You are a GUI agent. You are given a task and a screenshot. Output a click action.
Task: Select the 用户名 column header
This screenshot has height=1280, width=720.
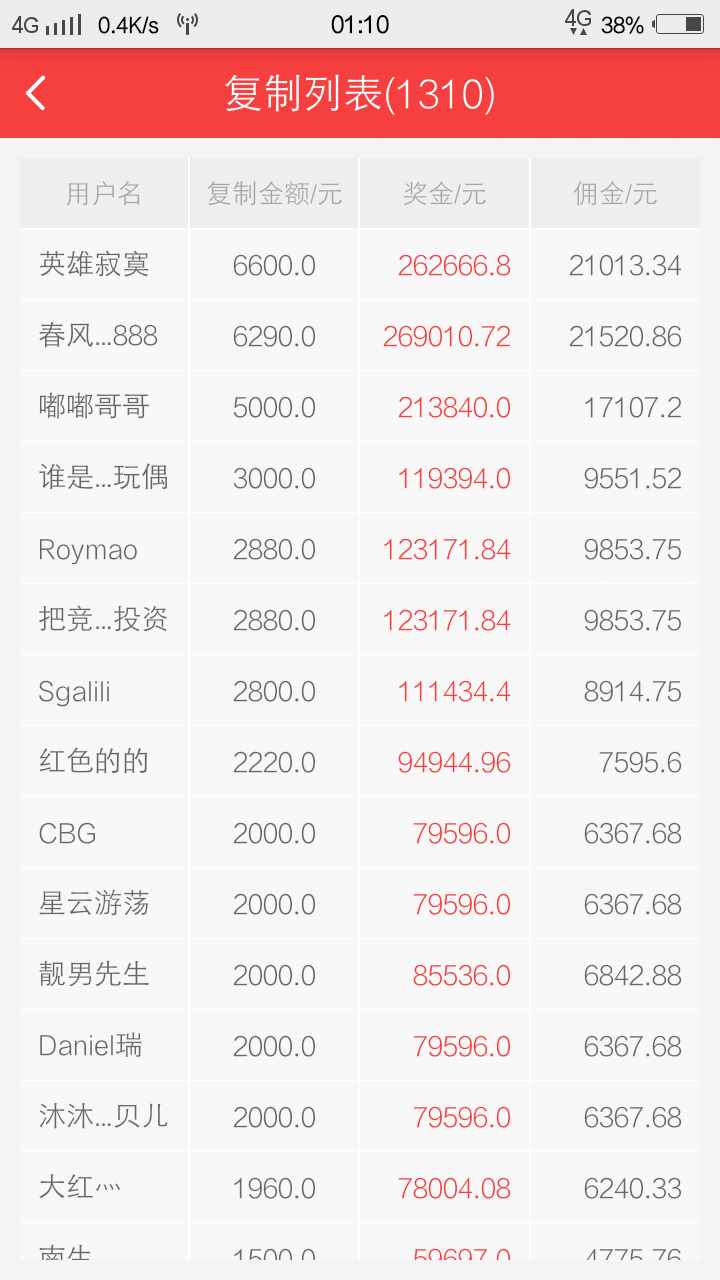click(x=103, y=192)
